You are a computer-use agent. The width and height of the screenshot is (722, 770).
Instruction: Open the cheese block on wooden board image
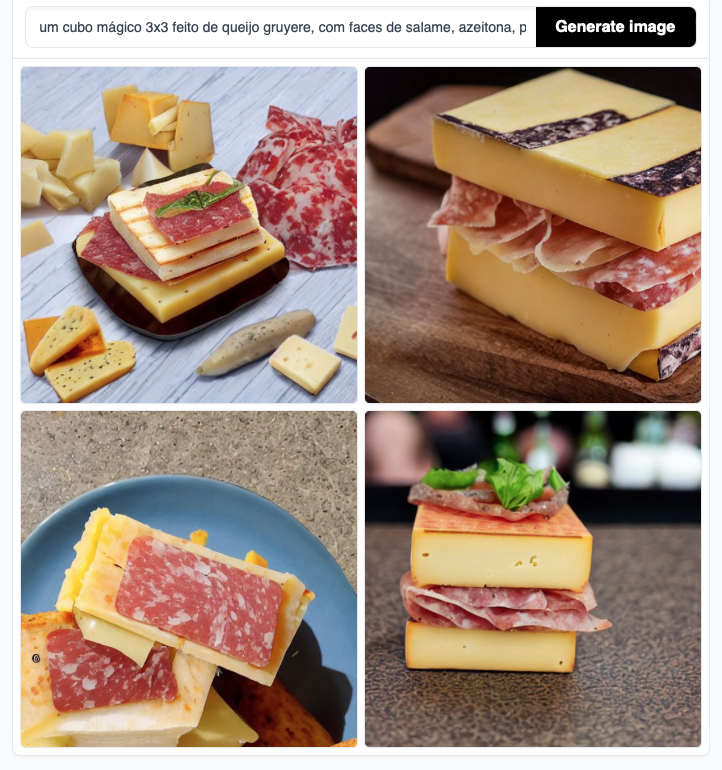533,235
